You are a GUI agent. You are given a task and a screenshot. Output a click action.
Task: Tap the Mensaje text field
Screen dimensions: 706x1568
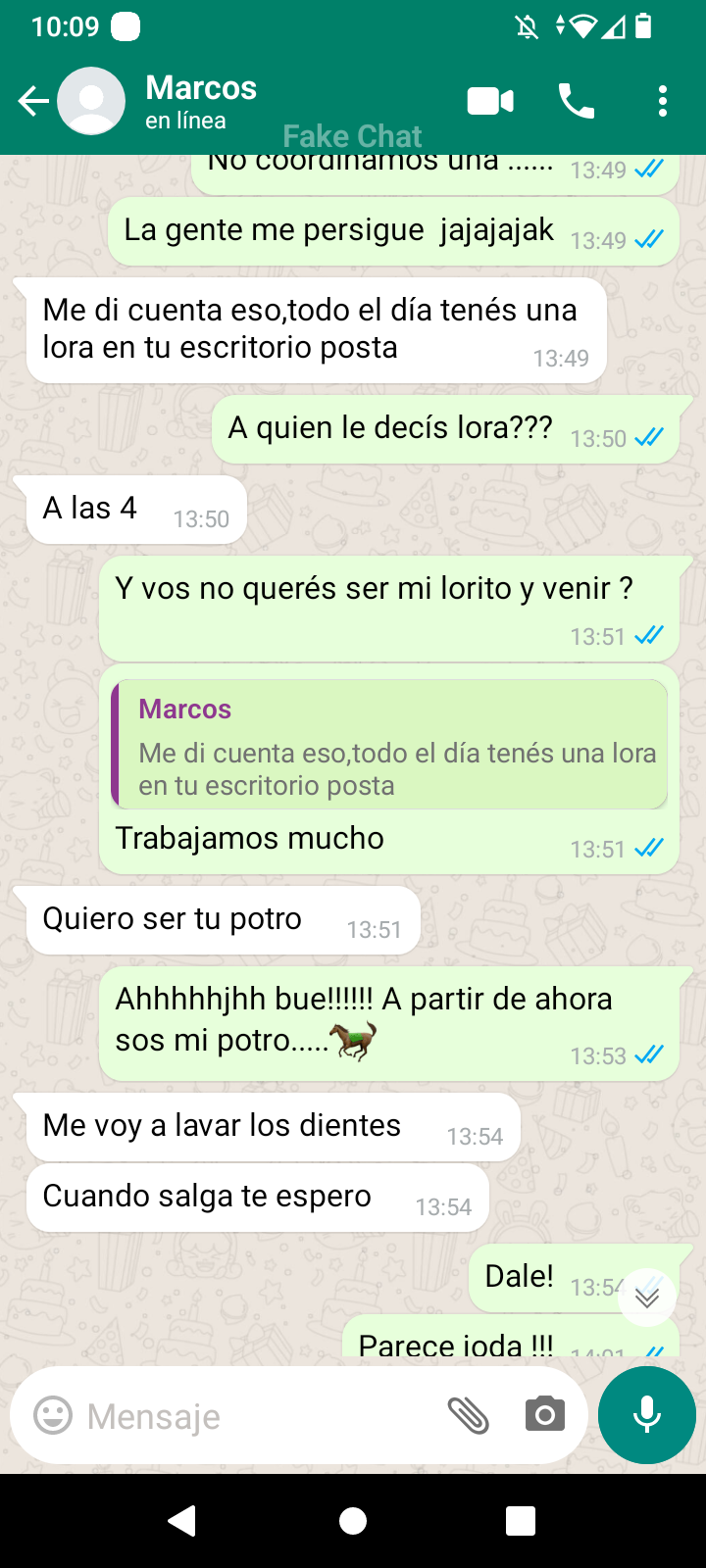pyautogui.click(x=255, y=1416)
